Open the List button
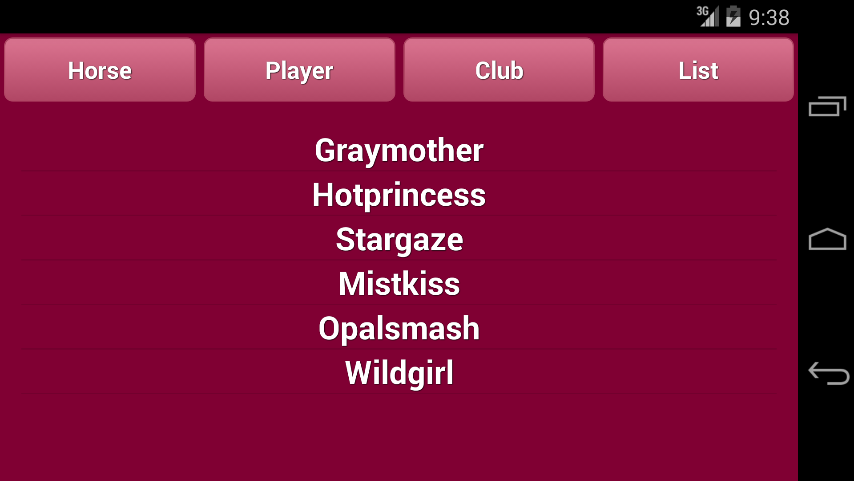Viewport: 854px width, 481px height. pos(698,71)
